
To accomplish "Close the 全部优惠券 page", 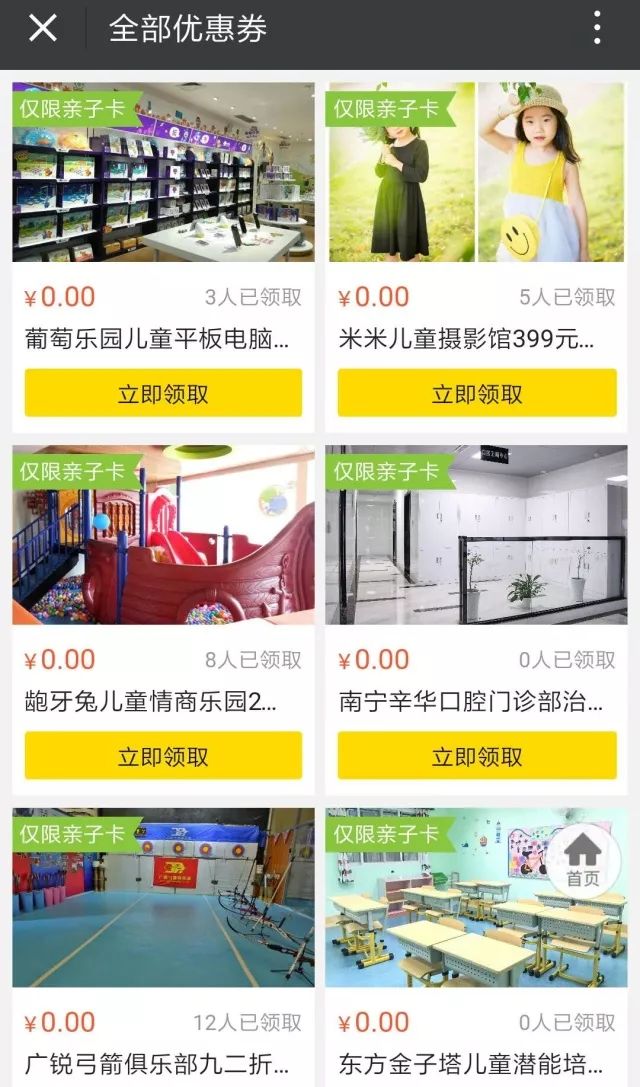I will [43, 28].
